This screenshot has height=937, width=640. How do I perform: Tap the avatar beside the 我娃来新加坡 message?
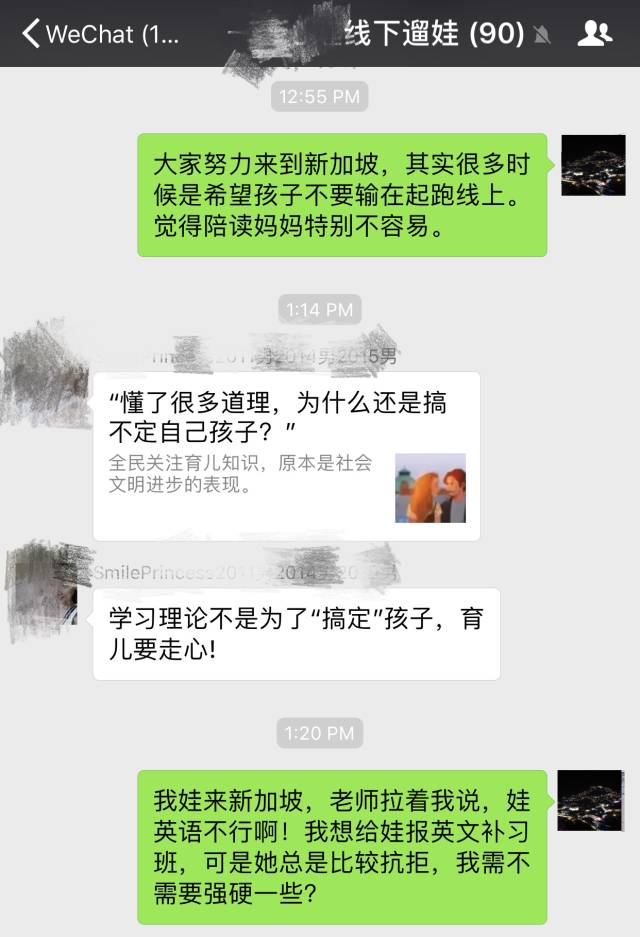coord(590,801)
